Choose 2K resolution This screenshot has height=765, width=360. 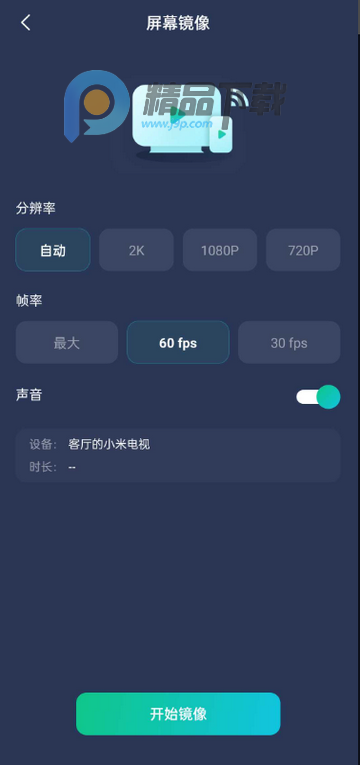[x=137, y=250]
